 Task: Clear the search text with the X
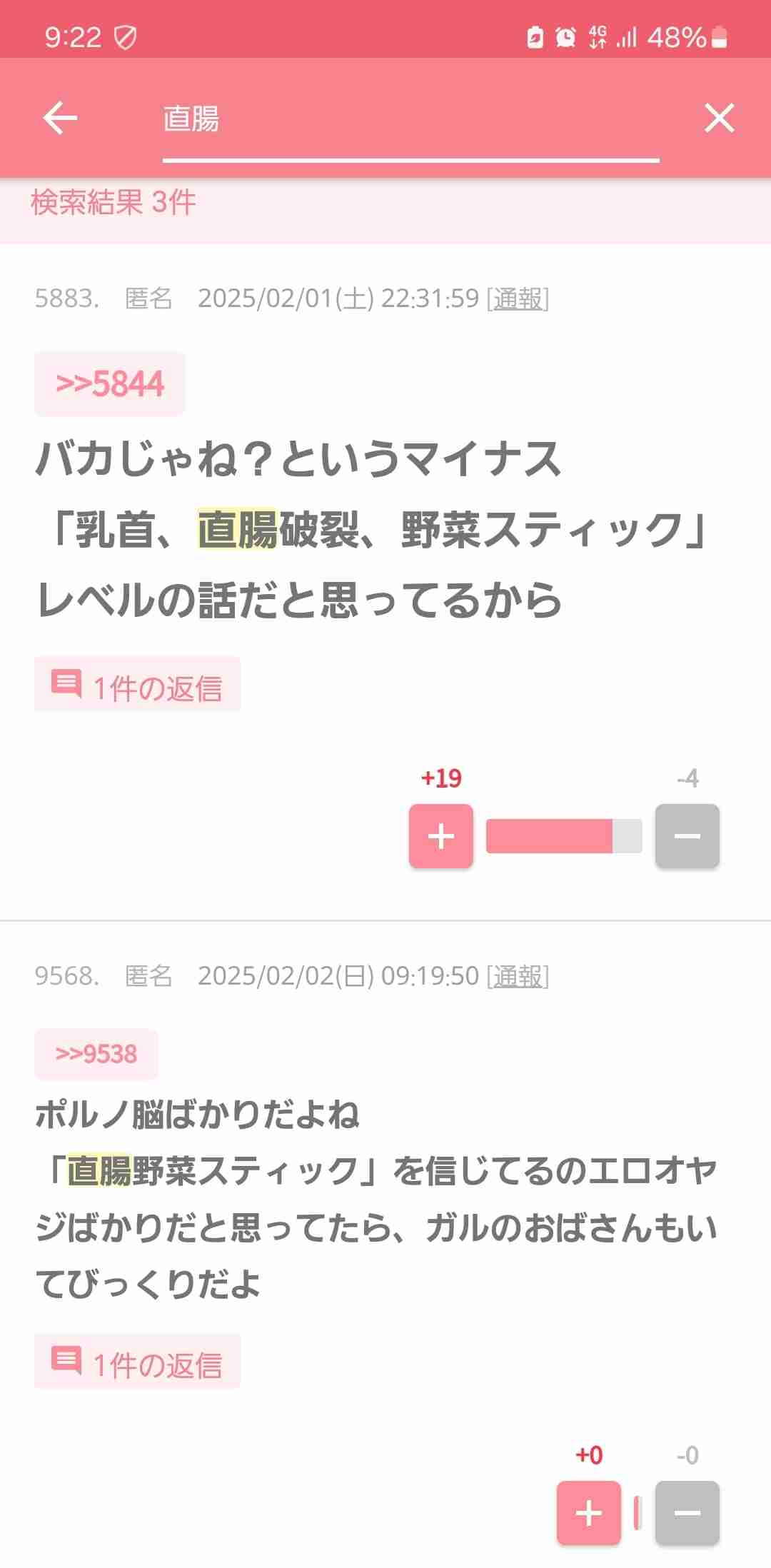coord(719,118)
